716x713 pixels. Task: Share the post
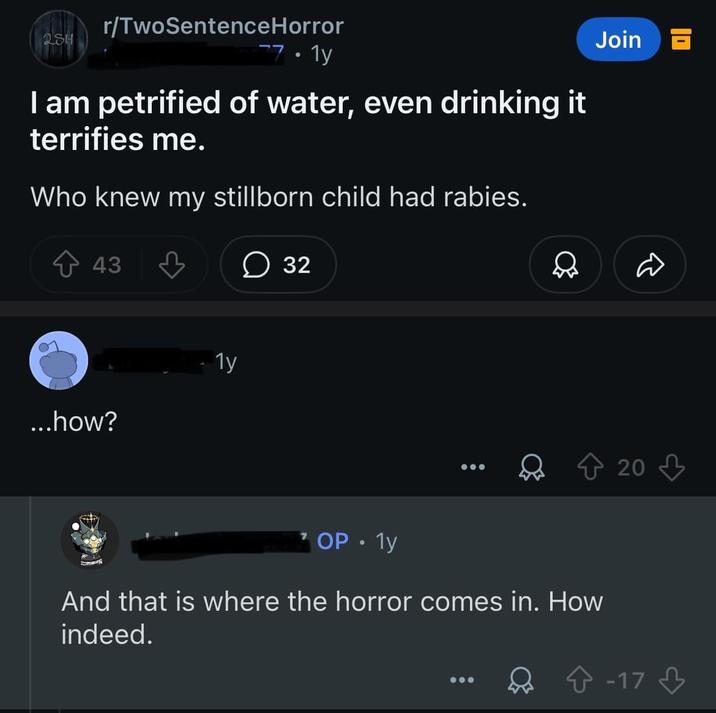650,265
